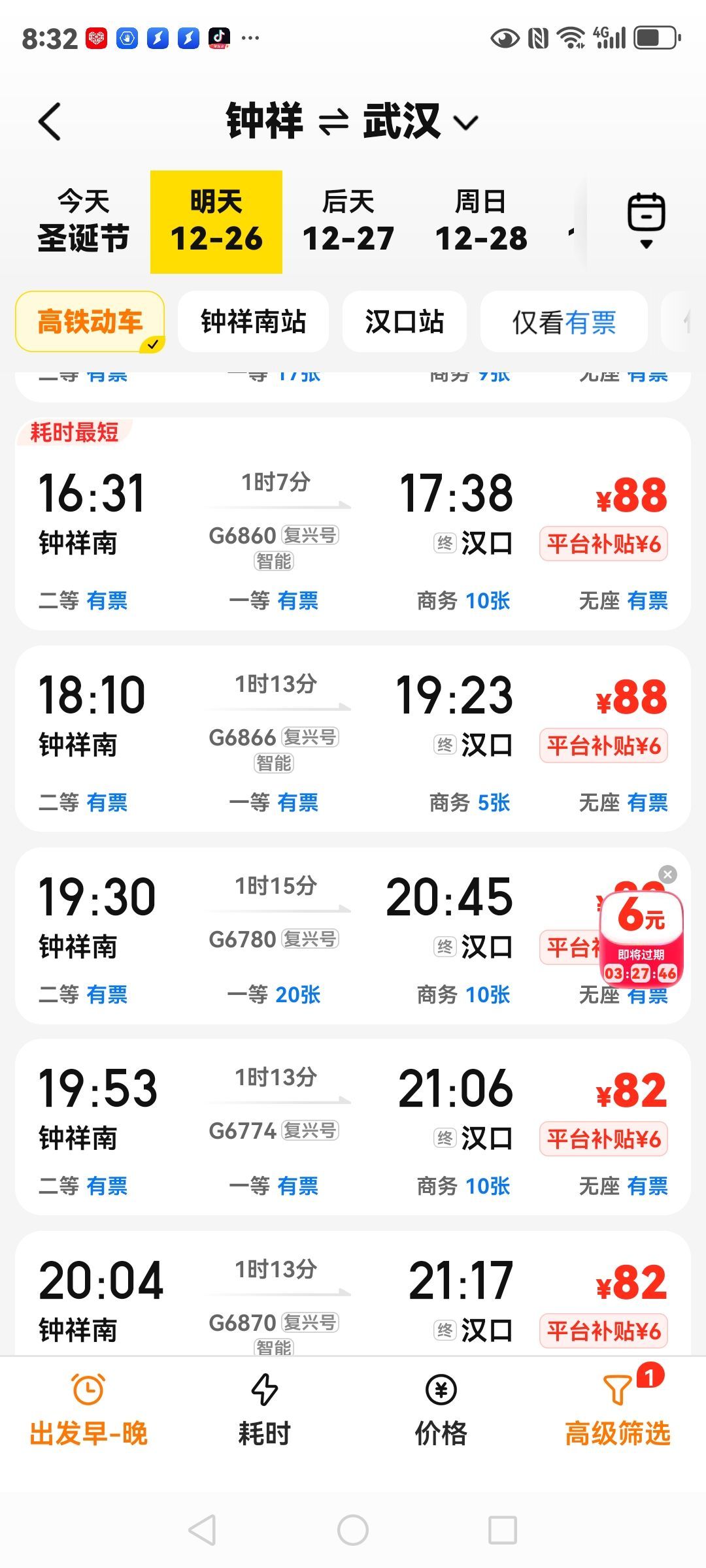
Task: Enable 仅看有票 filter
Action: (x=563, y=321)
